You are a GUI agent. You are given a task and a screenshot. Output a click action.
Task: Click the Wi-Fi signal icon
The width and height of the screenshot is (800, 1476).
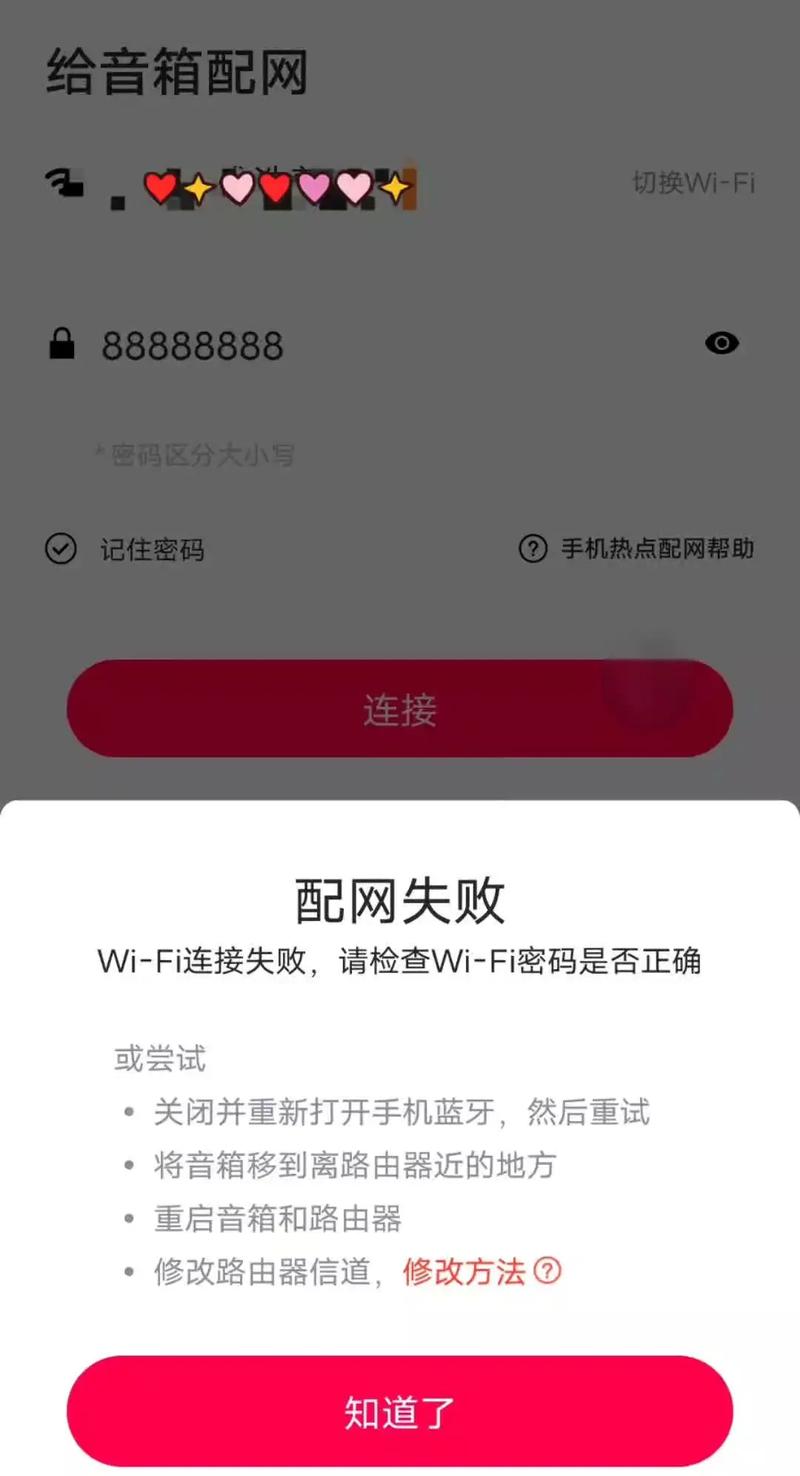coord(64,183)
